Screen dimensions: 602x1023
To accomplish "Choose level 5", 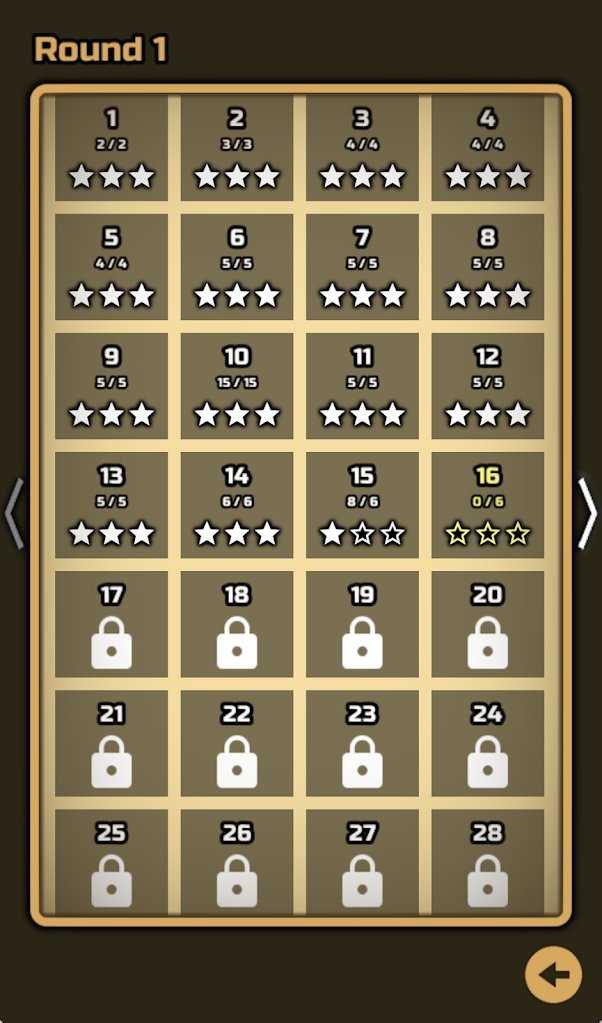I will tap(111, 267).
